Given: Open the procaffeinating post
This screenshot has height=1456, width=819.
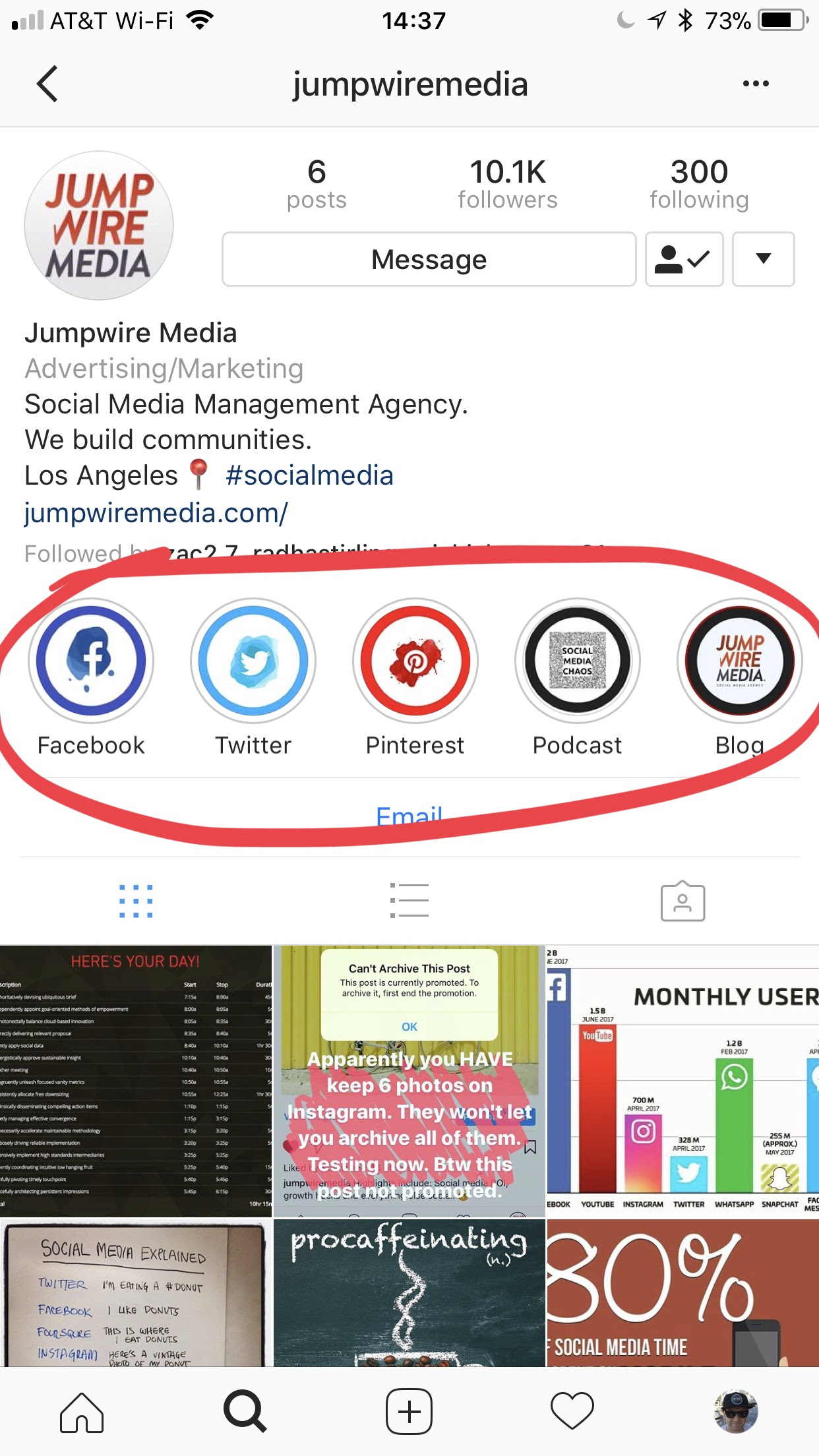Looking at the screenshot, I should tap(409, 1292).
